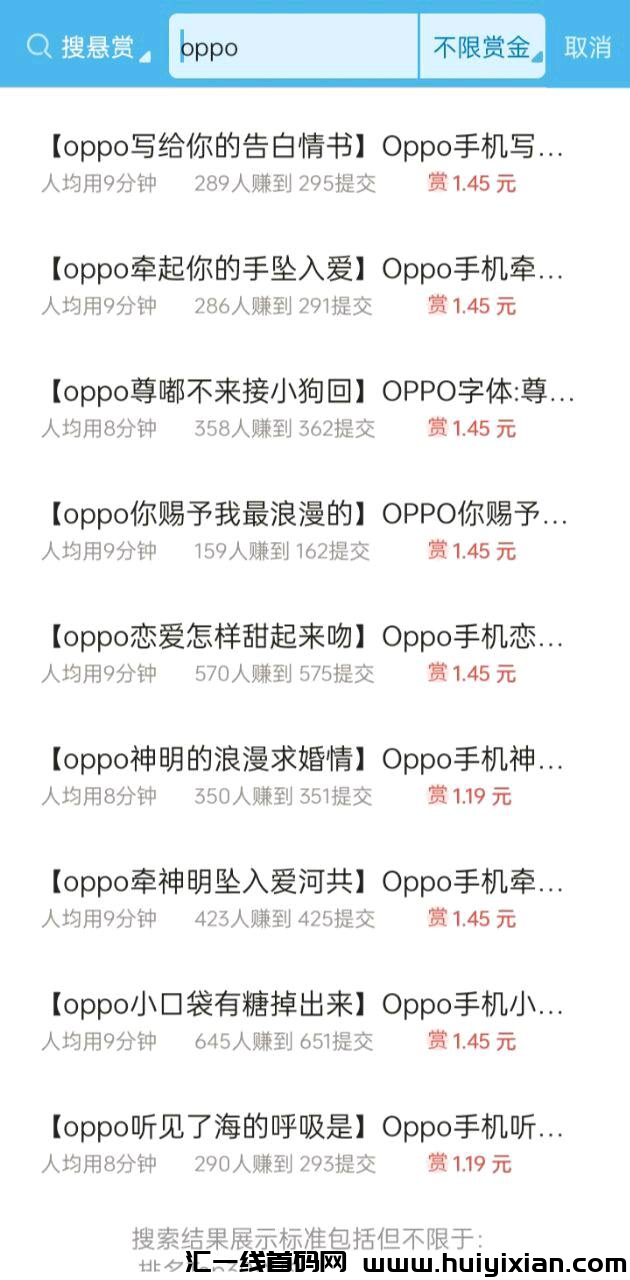Expand the 不限赏金 reward filter
The width and height of the screenshot is (630, 1280).
coord(483,47)
